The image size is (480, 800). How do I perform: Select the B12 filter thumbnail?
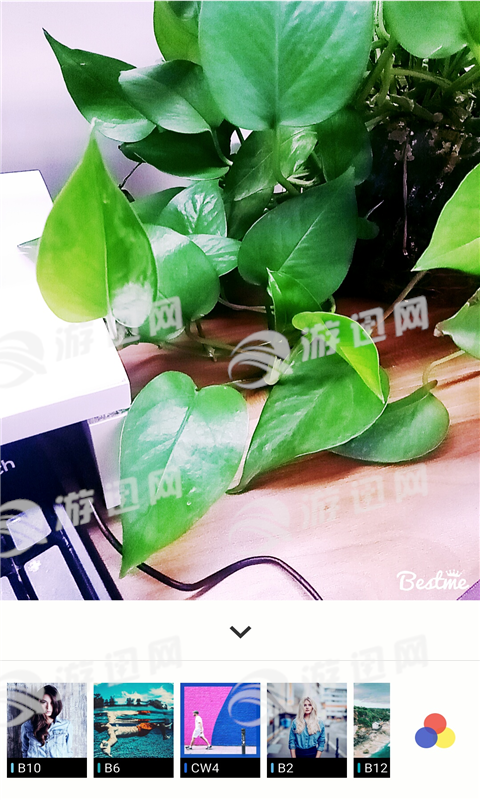372,730
